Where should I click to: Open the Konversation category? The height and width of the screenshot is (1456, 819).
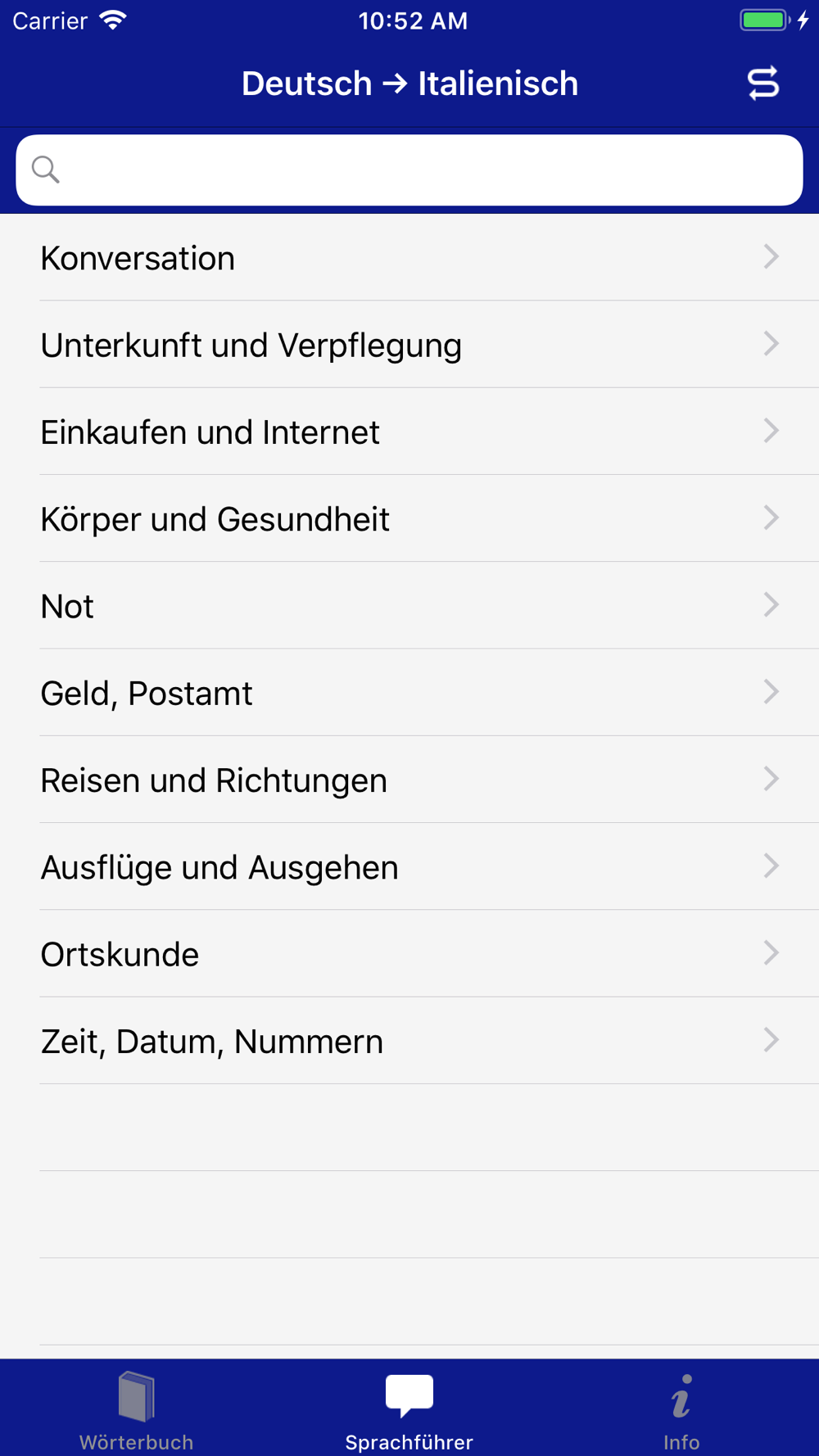click(409, 257)
